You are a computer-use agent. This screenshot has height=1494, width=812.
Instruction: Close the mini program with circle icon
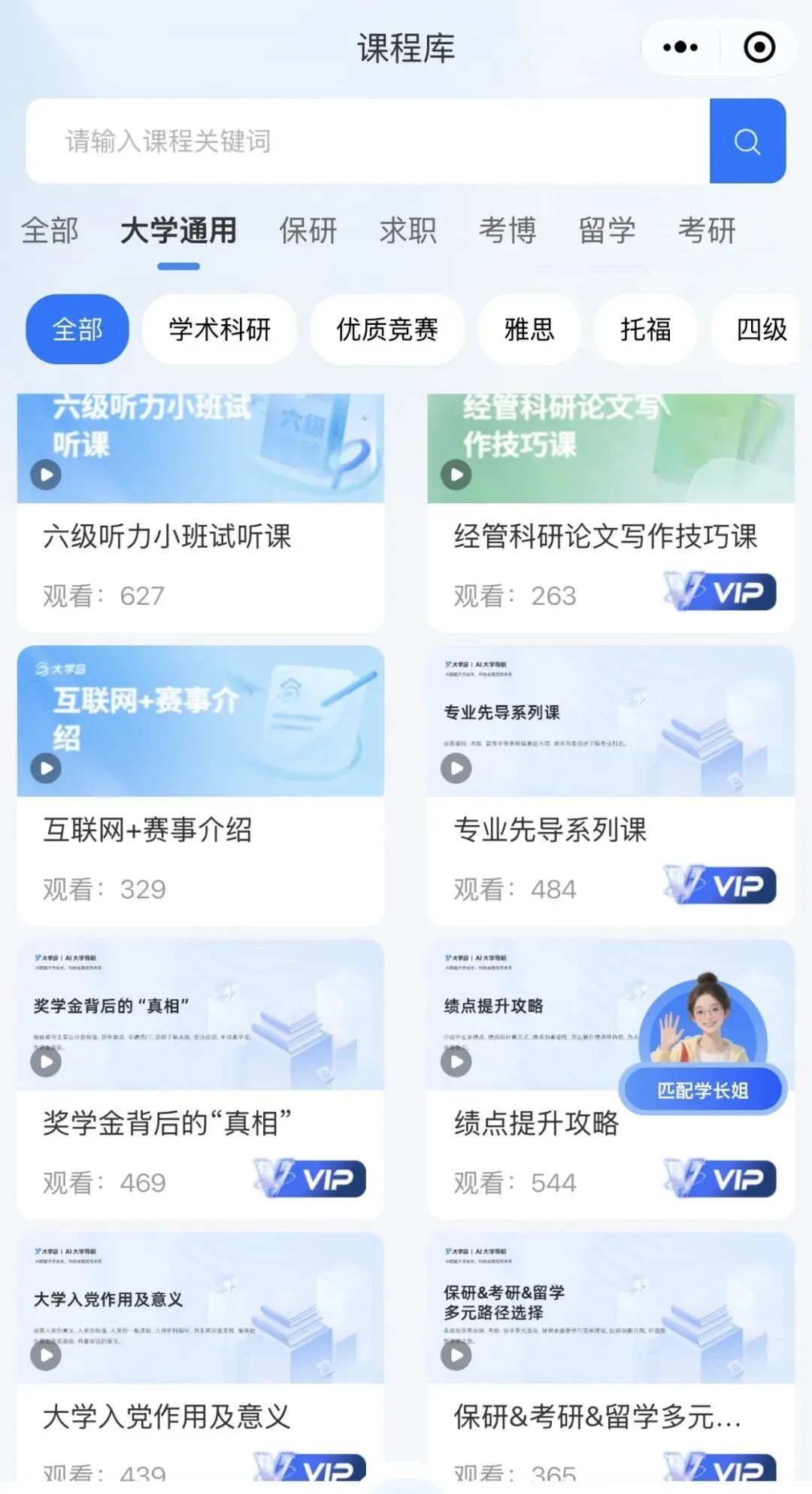[759, 47]
